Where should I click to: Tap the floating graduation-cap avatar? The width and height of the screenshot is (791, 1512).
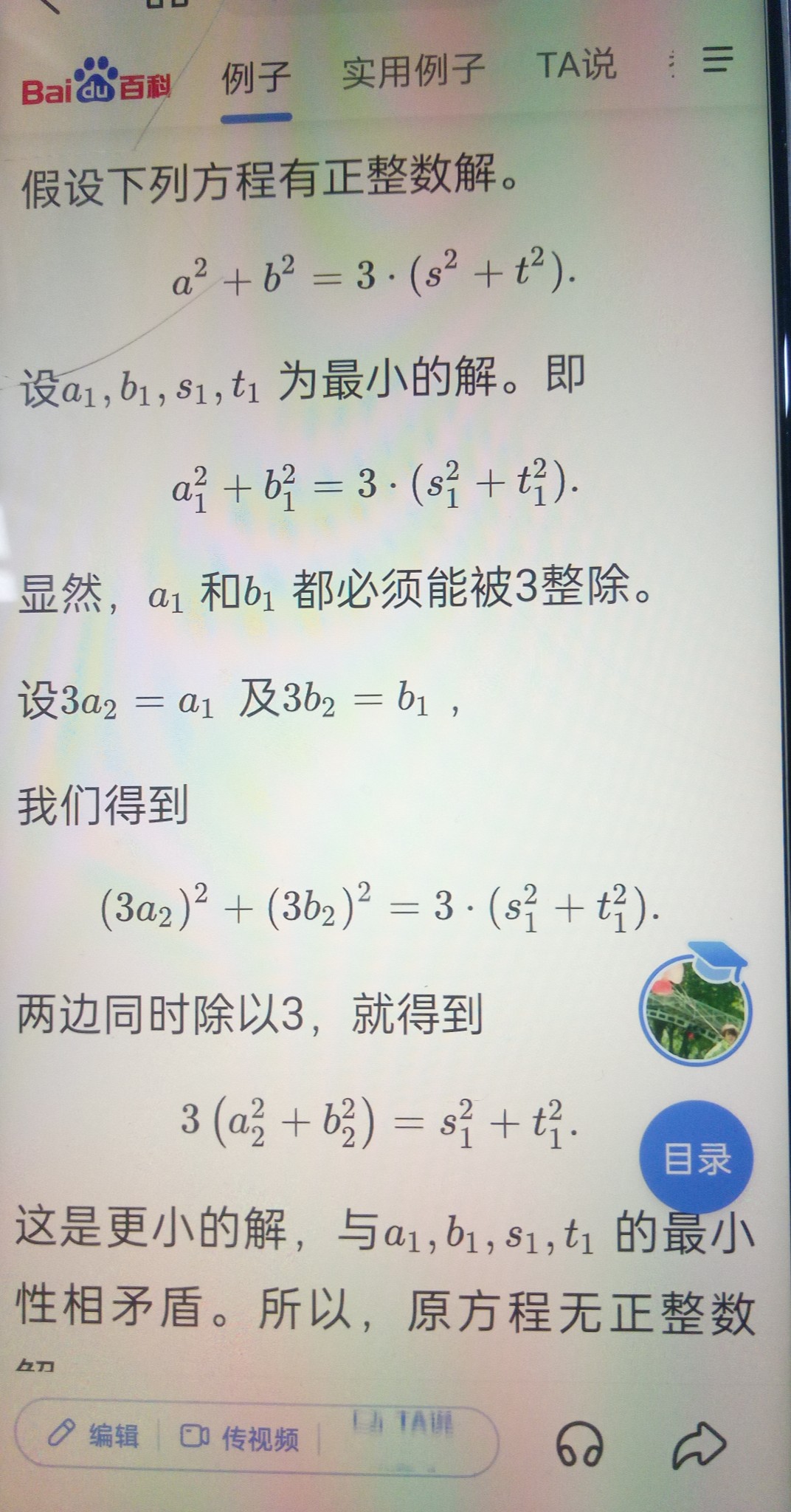pyautogui.click(x=694, y=1006)
